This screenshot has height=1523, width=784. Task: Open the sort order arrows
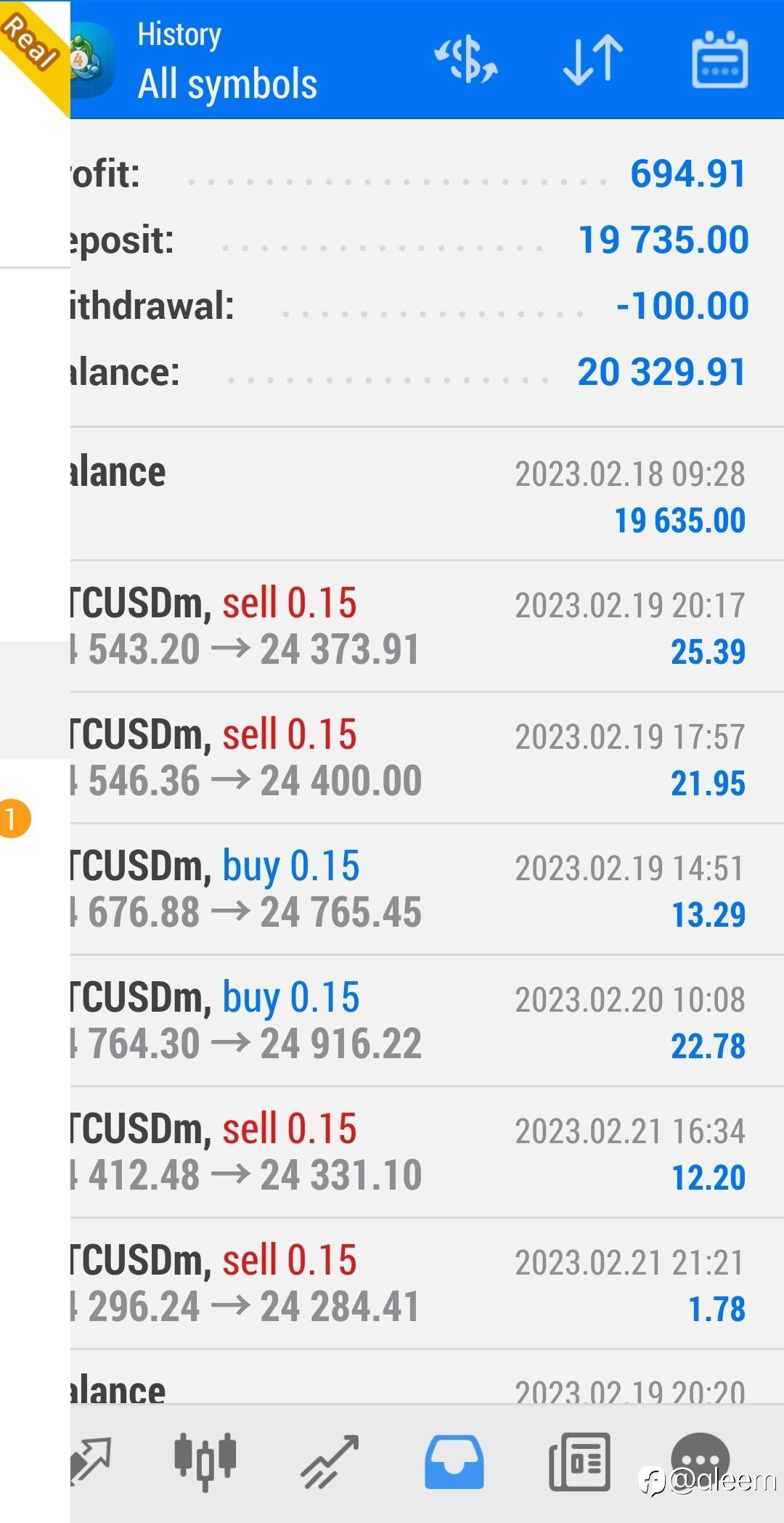(x=593, y=60)
